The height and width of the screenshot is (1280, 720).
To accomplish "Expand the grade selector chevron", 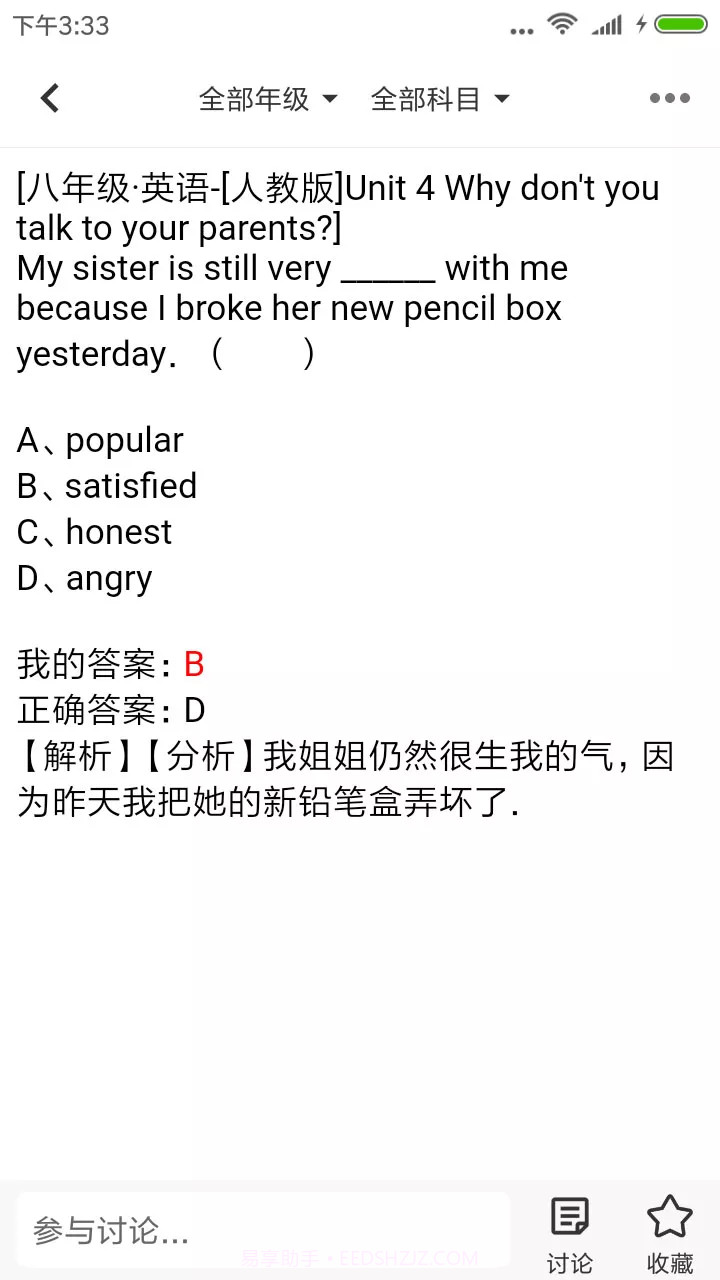I will click(x=331, y=99).
